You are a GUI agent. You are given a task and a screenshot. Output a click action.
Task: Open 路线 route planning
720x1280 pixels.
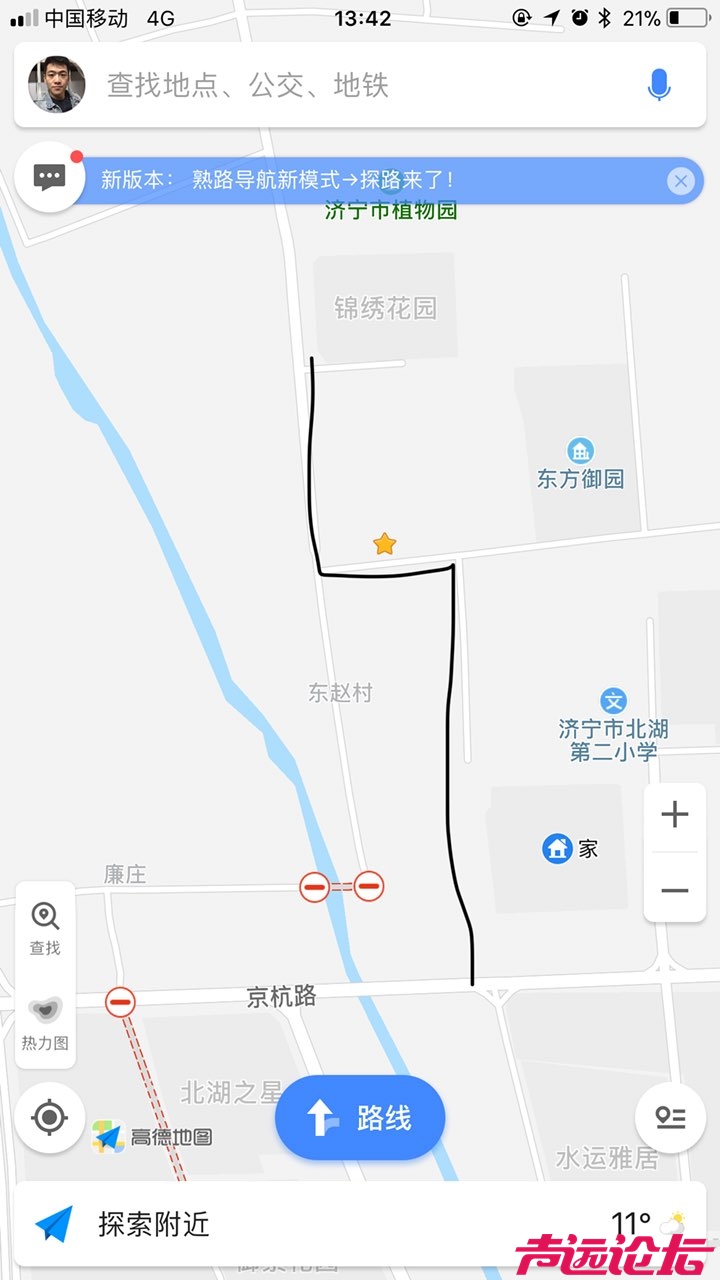point(360,1117)
